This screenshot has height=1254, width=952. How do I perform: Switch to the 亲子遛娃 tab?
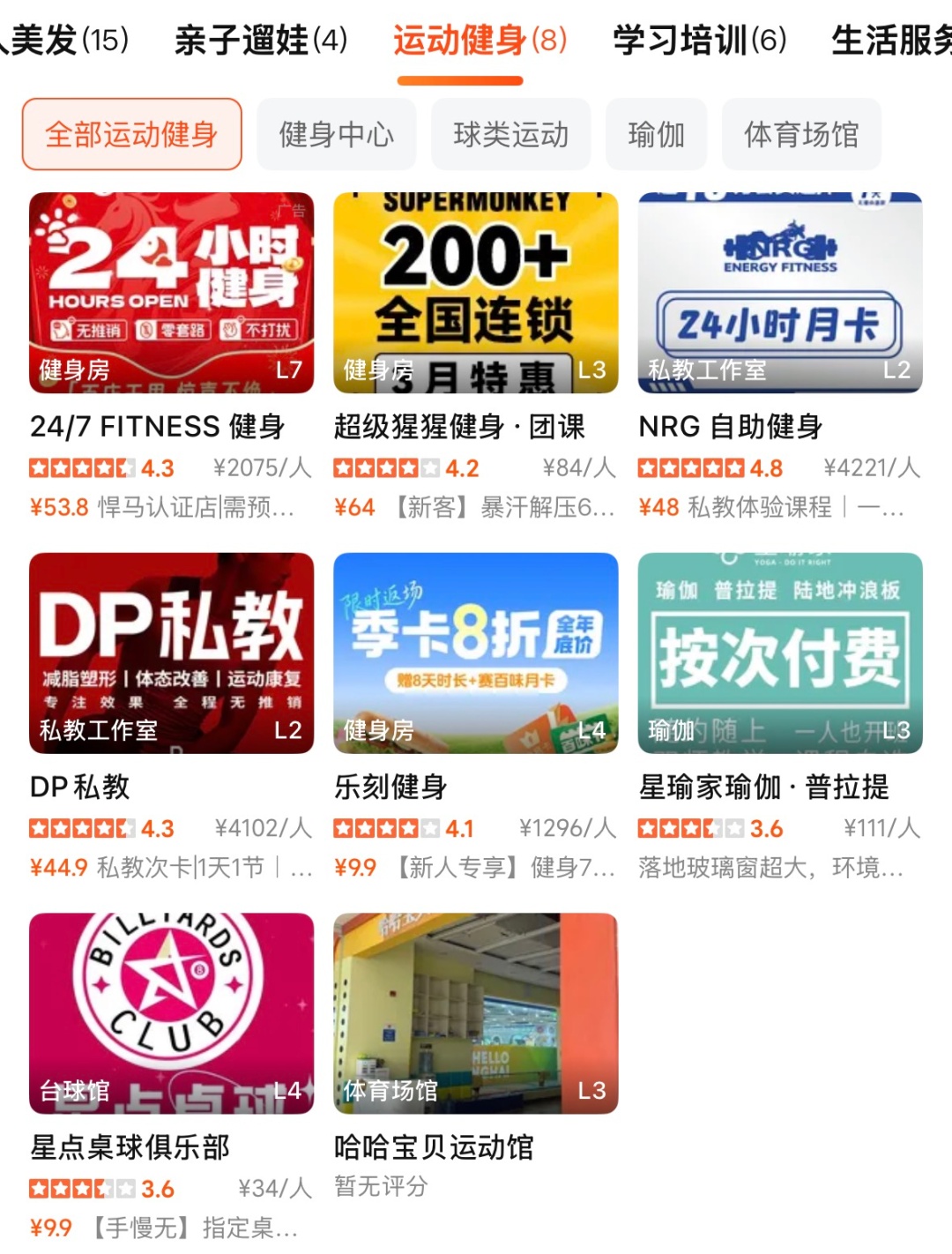(x=261, y=41)
